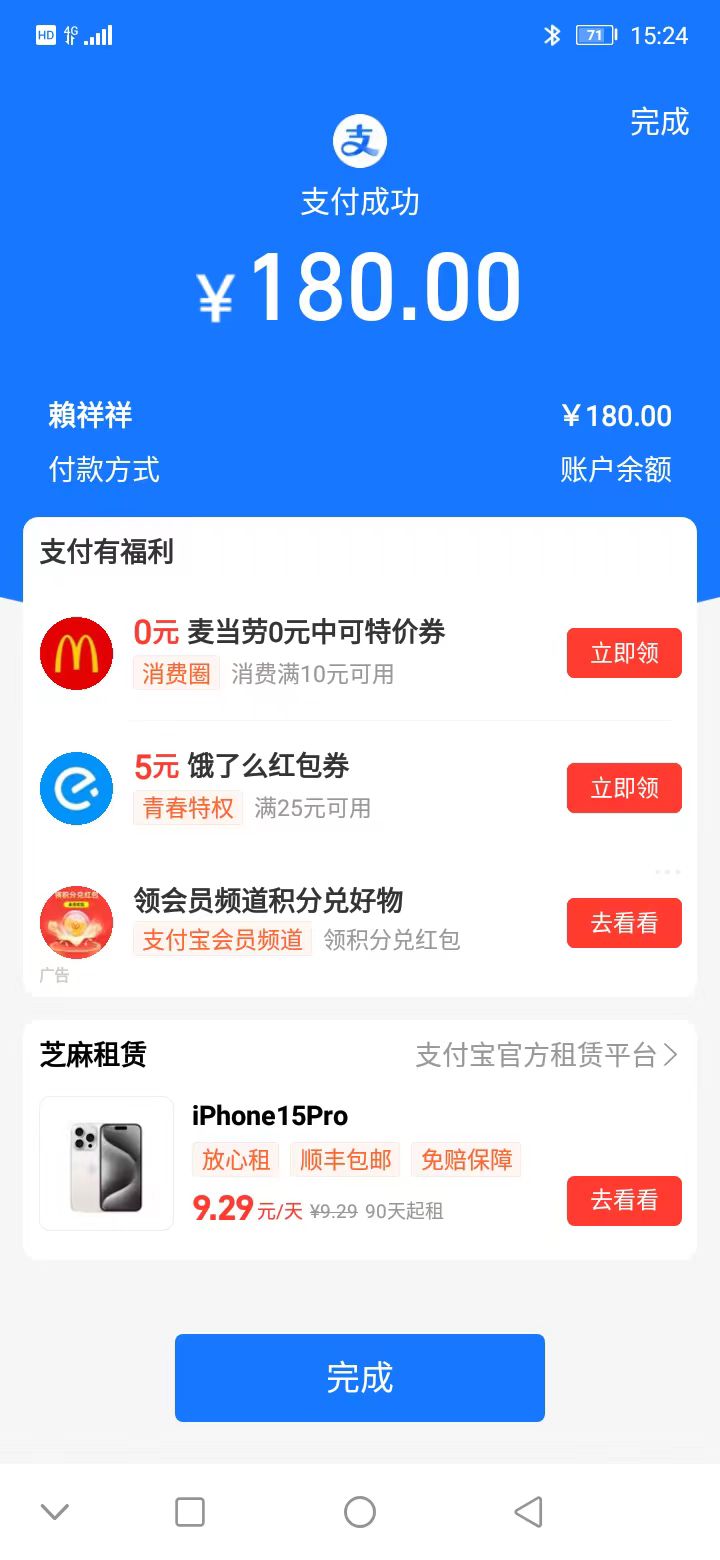Screen dimensions: 720x1560
Task: Go to the system home screen
Action: tap(360, 1512)
